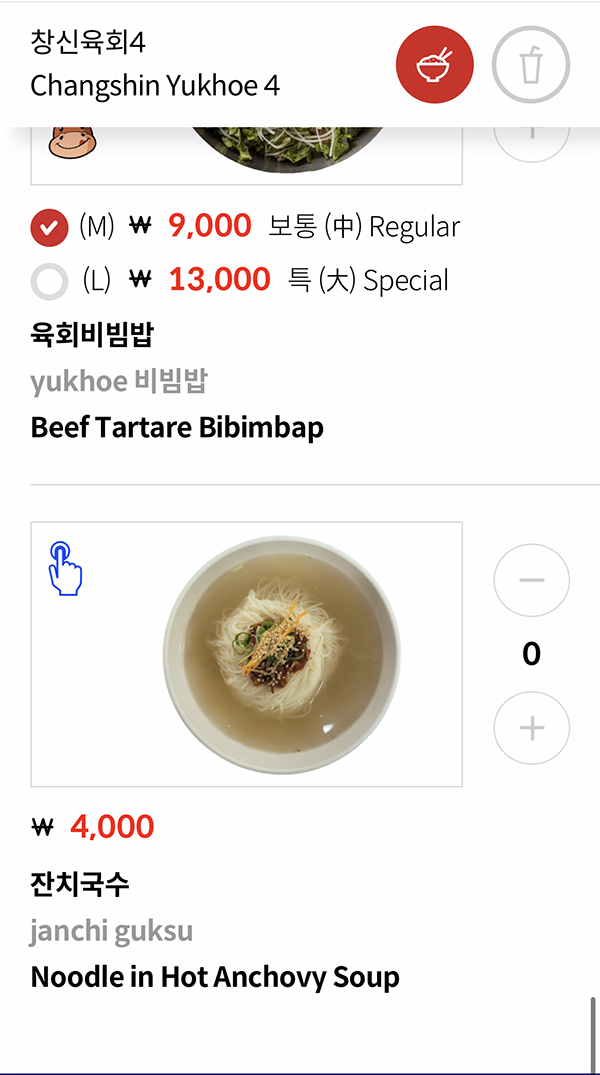Switch to the drinks menu category
Image resolution: width=600 pixels, height=1075 pixels.
tap(531, 66)
